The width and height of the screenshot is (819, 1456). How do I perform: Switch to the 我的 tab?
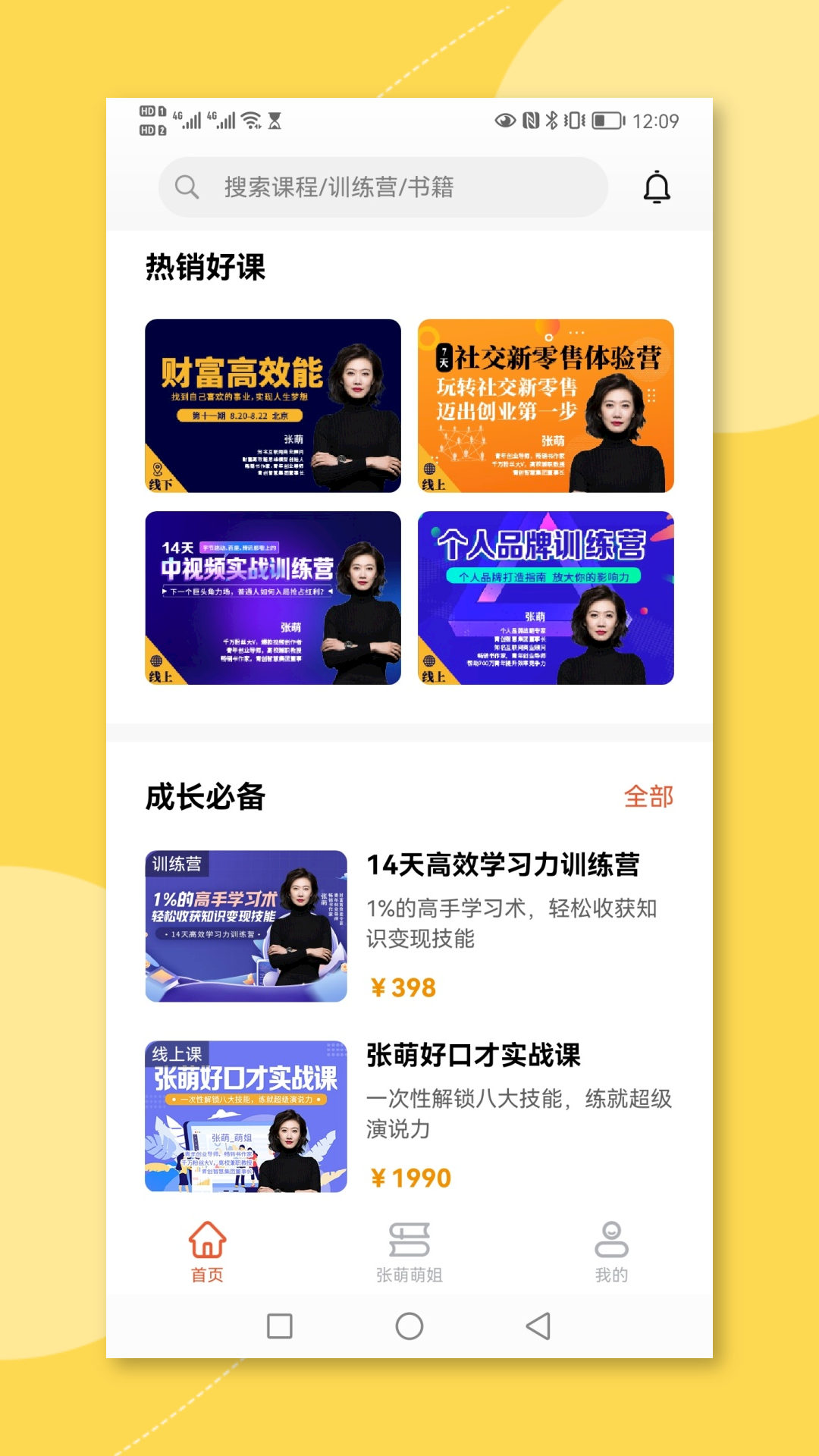click(611, 1251)
